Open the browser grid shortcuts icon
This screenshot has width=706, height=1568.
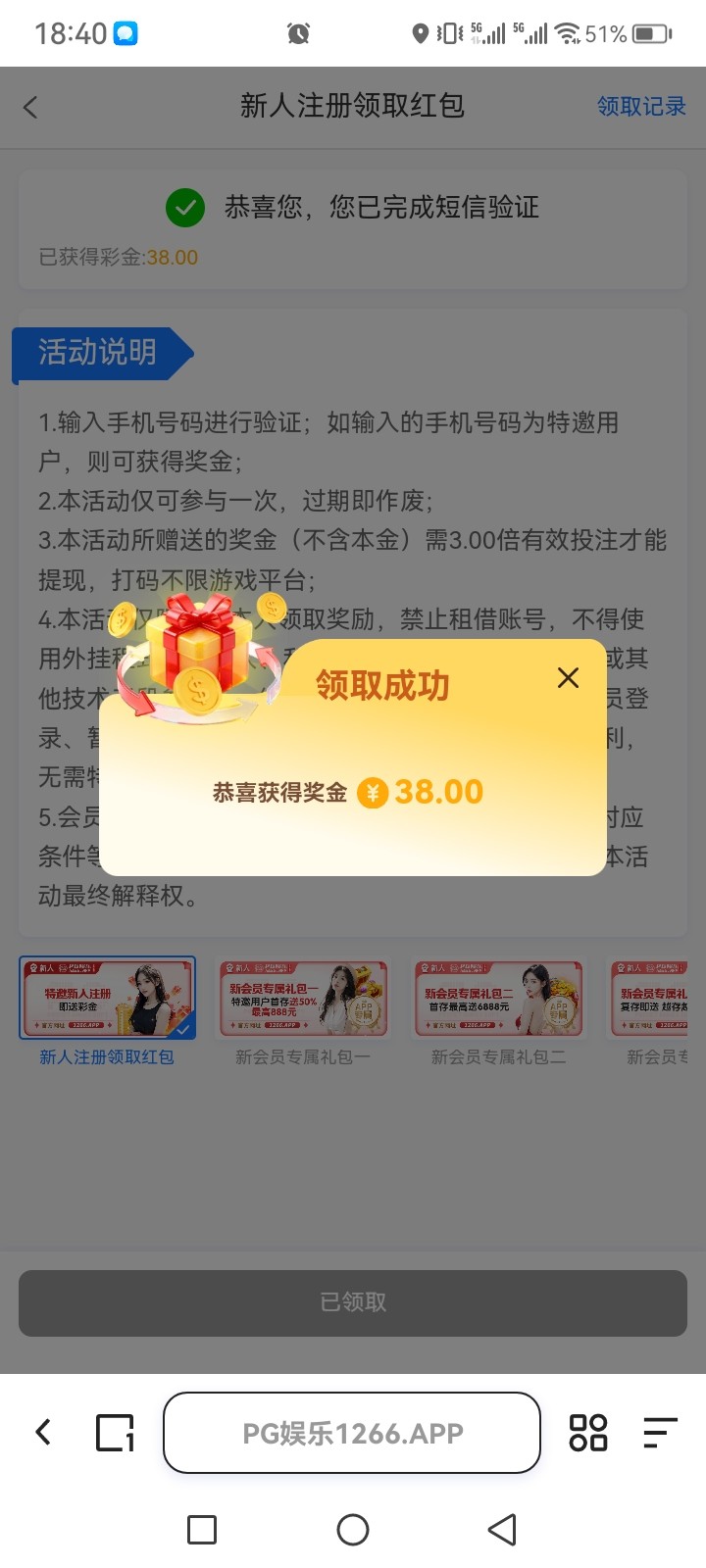[588, 1433]
